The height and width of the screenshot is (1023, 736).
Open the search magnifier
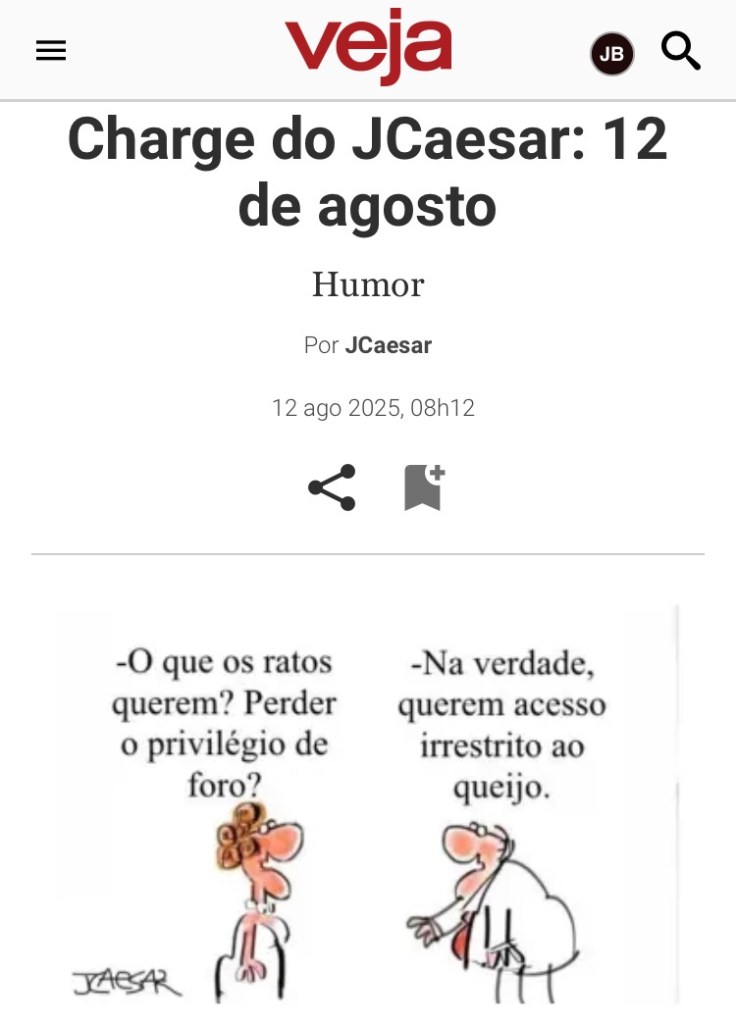tap(681, 51)
